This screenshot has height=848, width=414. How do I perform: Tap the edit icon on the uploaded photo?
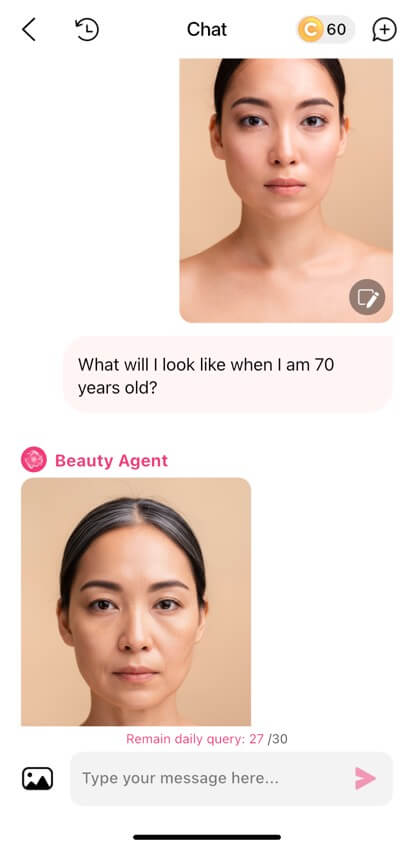pos(367,297)
